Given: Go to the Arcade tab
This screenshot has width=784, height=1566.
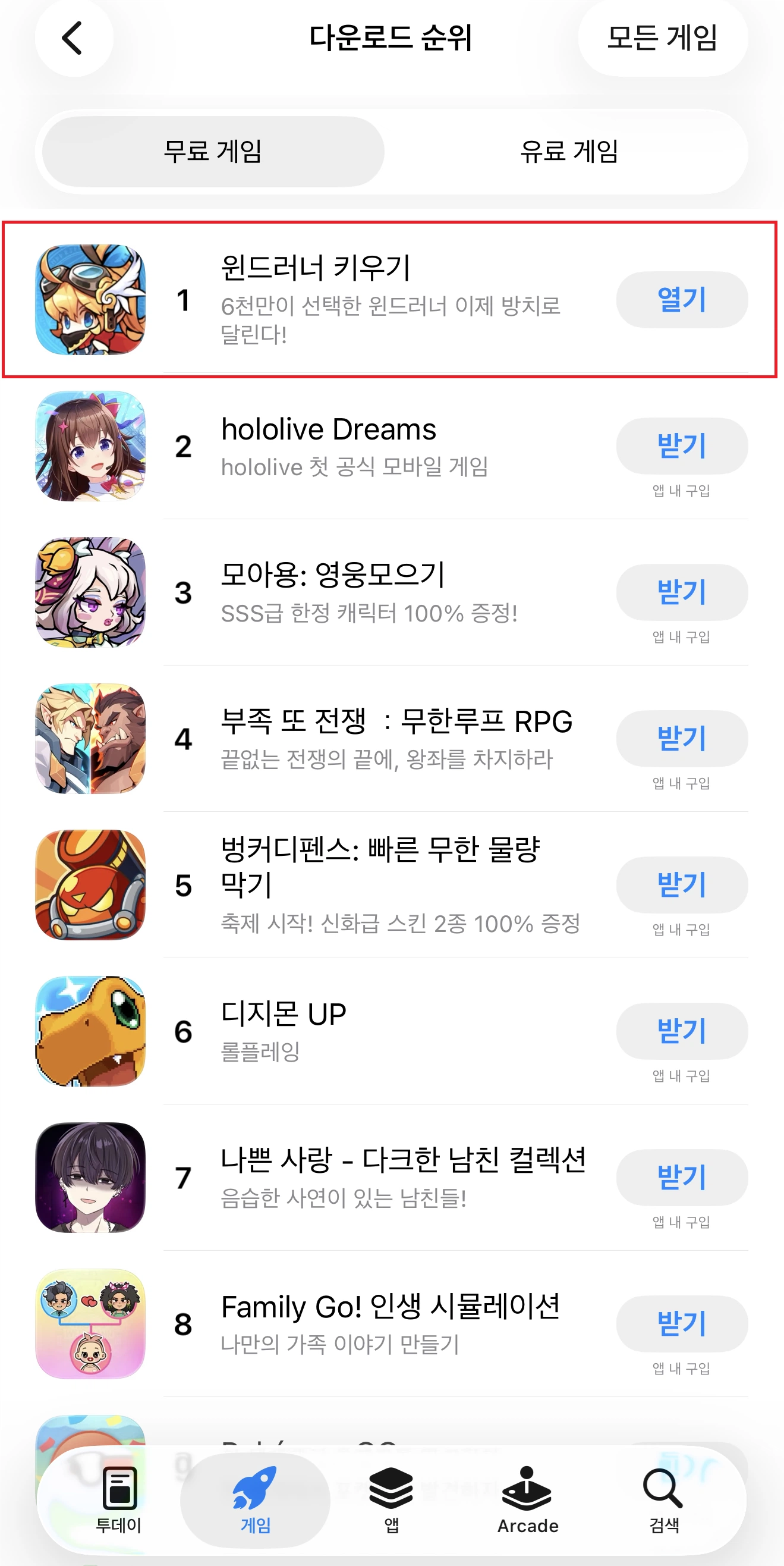Looking at the screenshot, I should click(528, 1501).
